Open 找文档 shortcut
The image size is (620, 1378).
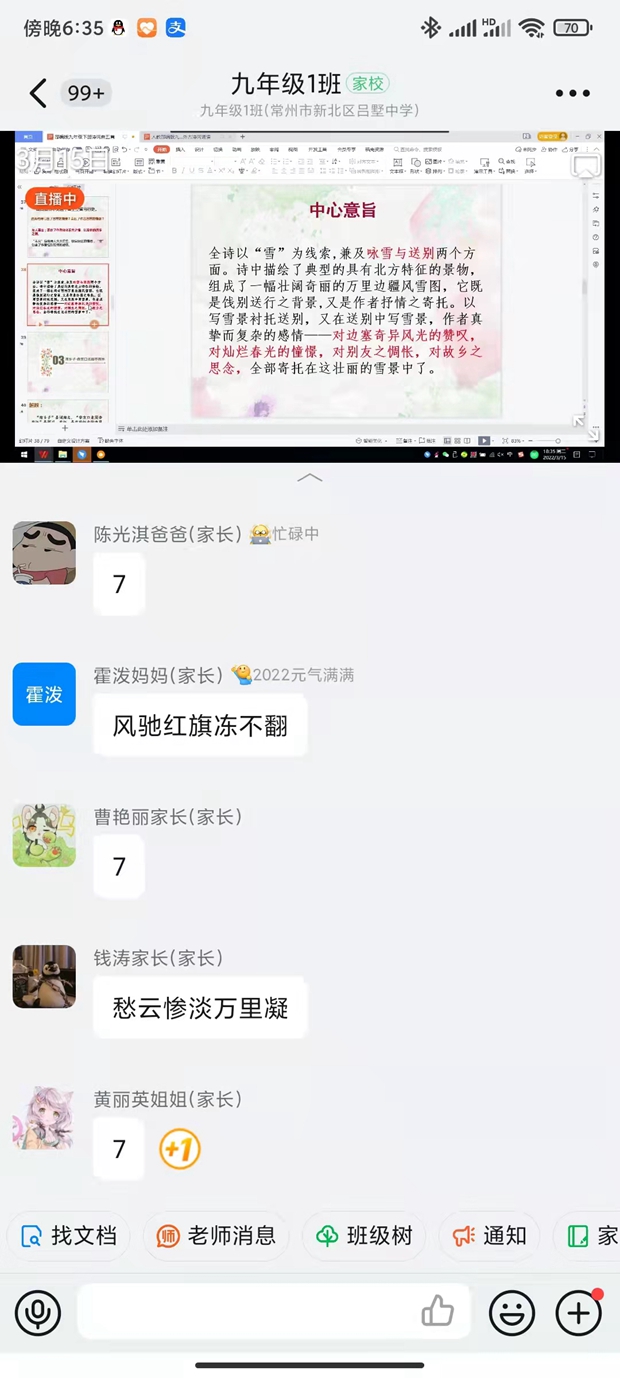pos(70,1236)
